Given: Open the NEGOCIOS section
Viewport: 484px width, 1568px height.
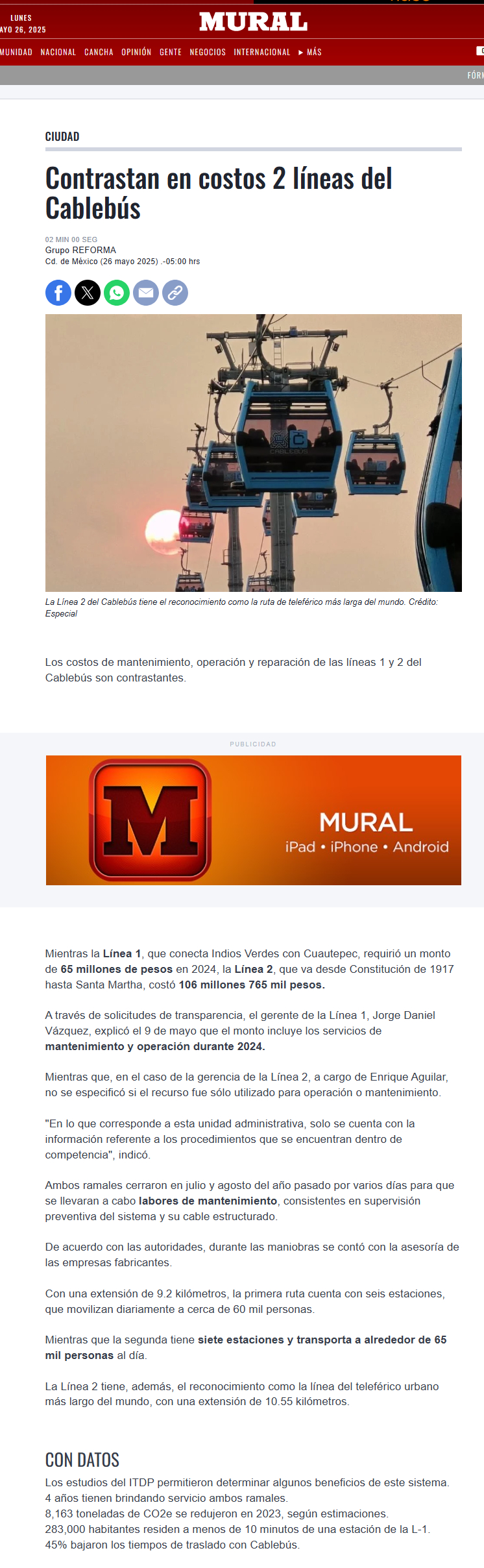Looking at the screenshot, I should 208,52.
